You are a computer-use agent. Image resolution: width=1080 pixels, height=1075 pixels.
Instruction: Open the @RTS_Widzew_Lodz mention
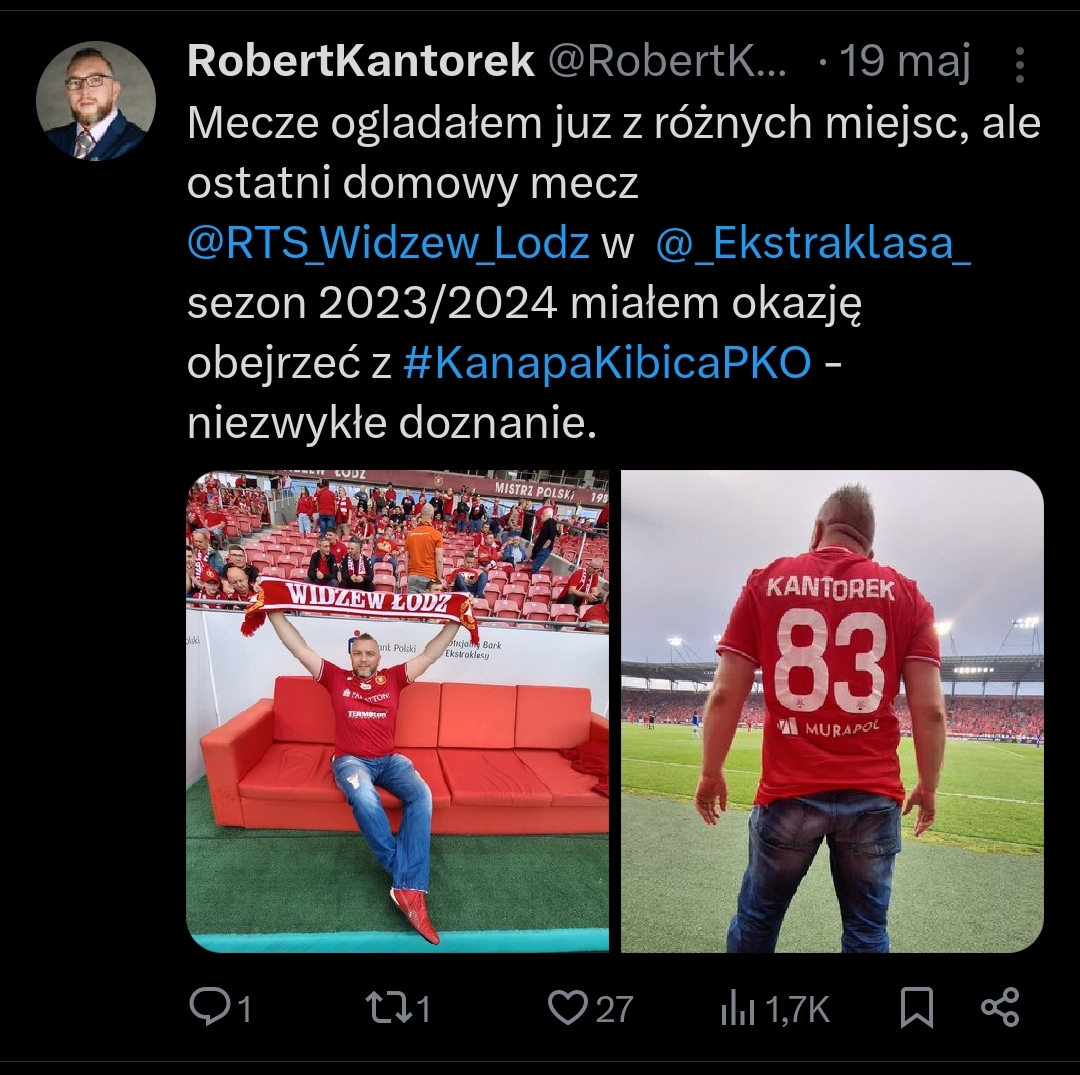click(x=388, y=244)
